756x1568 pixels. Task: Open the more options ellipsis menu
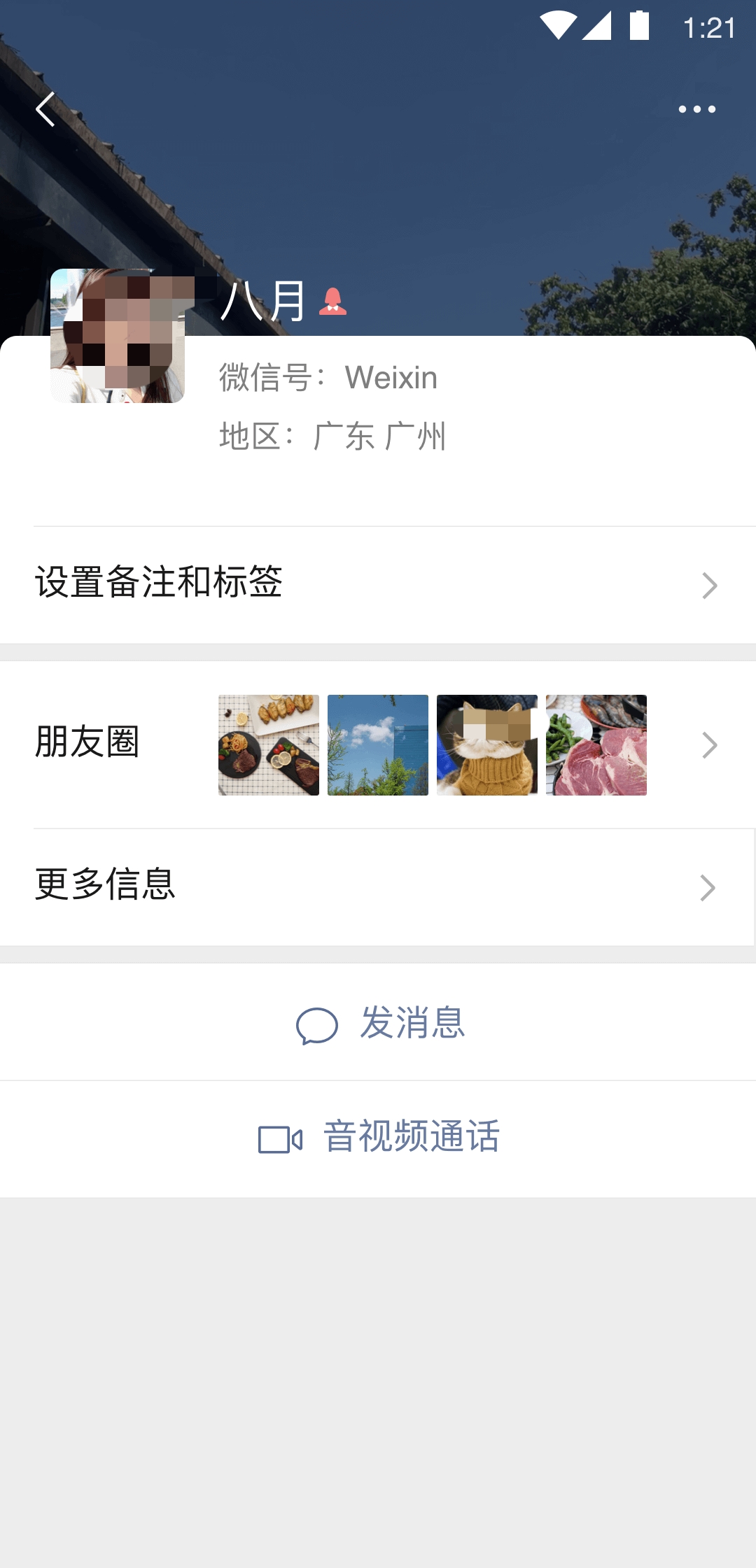point(698,109)
